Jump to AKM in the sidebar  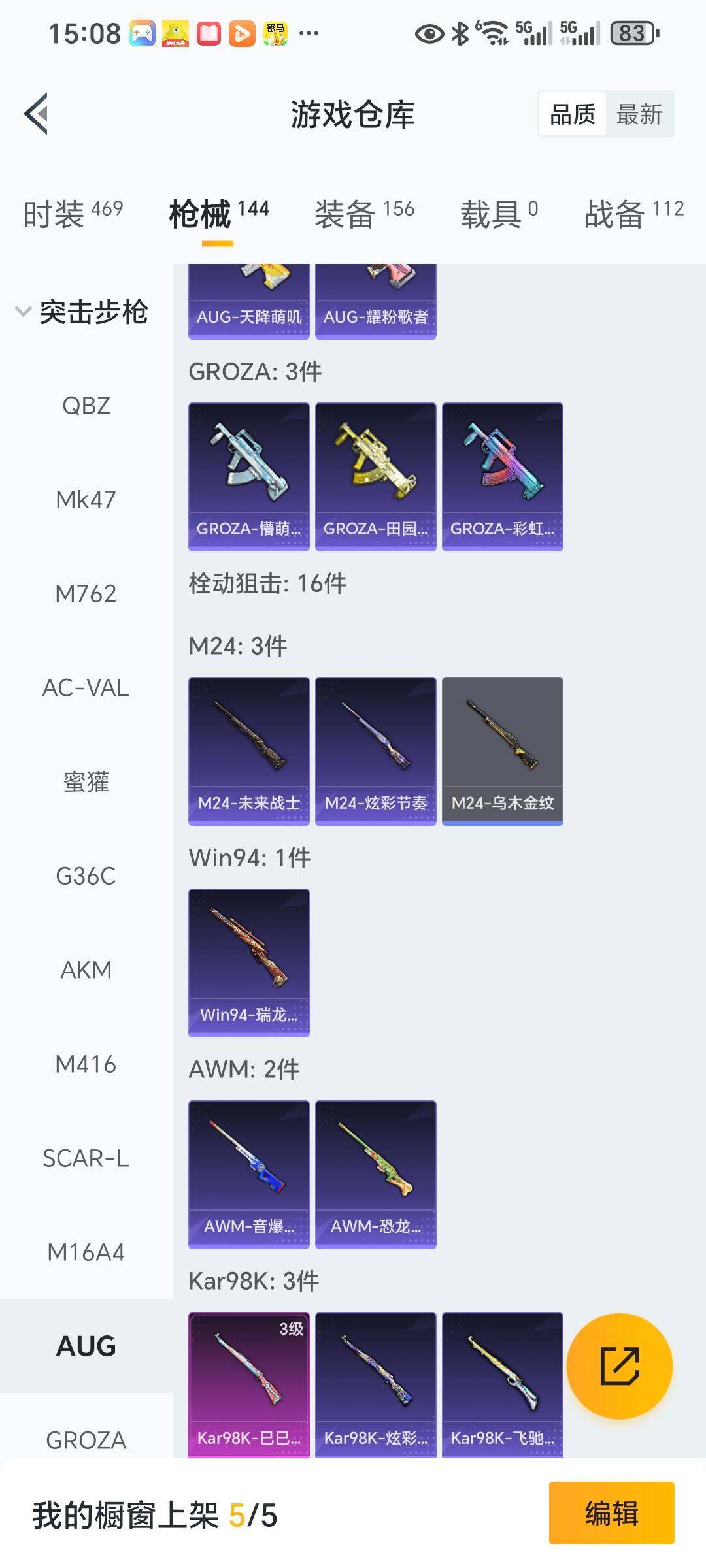tap(86, 970)
